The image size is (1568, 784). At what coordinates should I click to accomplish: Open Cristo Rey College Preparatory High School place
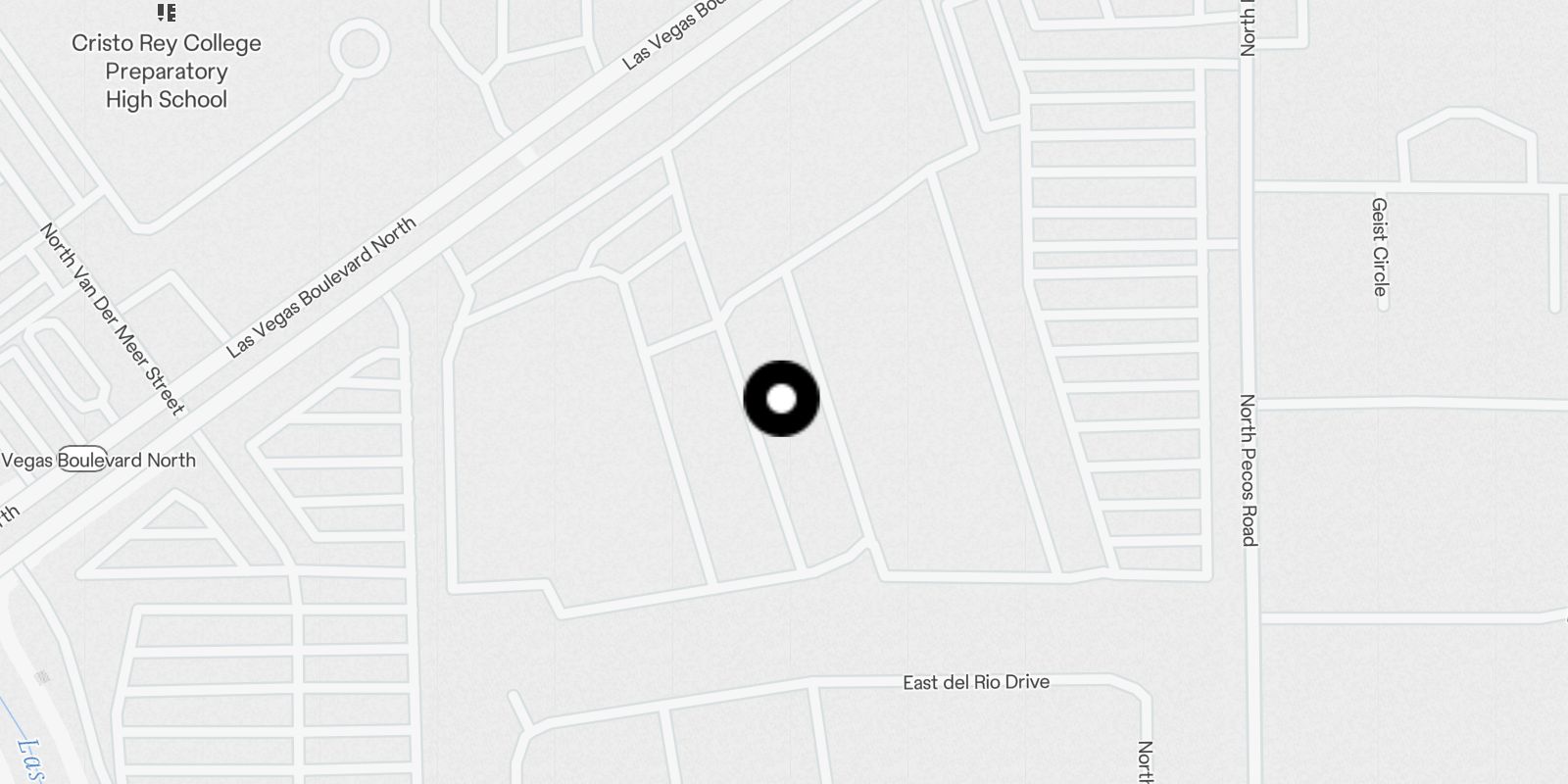click(167, 71)
